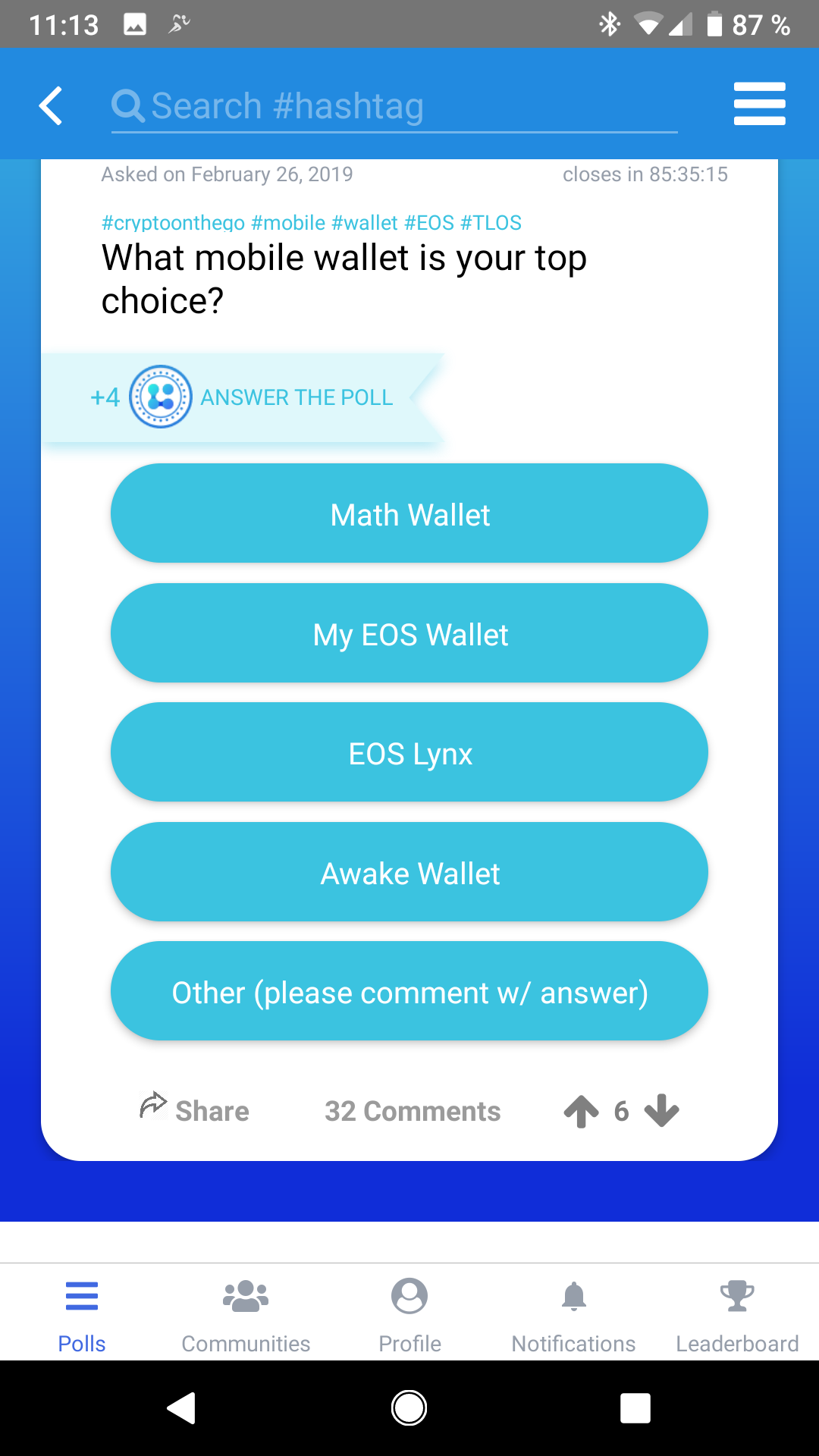819x1456 pixels.
Task: Upvote the poll
Action: 582,1111
